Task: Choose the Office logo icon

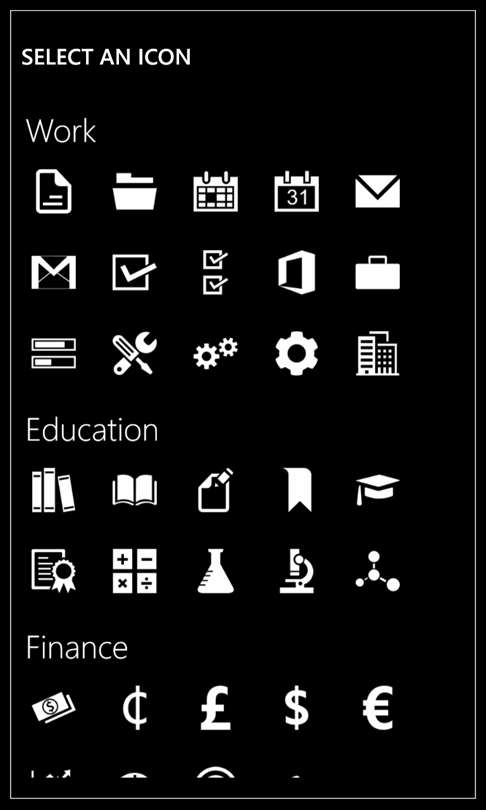Action: click(296, 272)
